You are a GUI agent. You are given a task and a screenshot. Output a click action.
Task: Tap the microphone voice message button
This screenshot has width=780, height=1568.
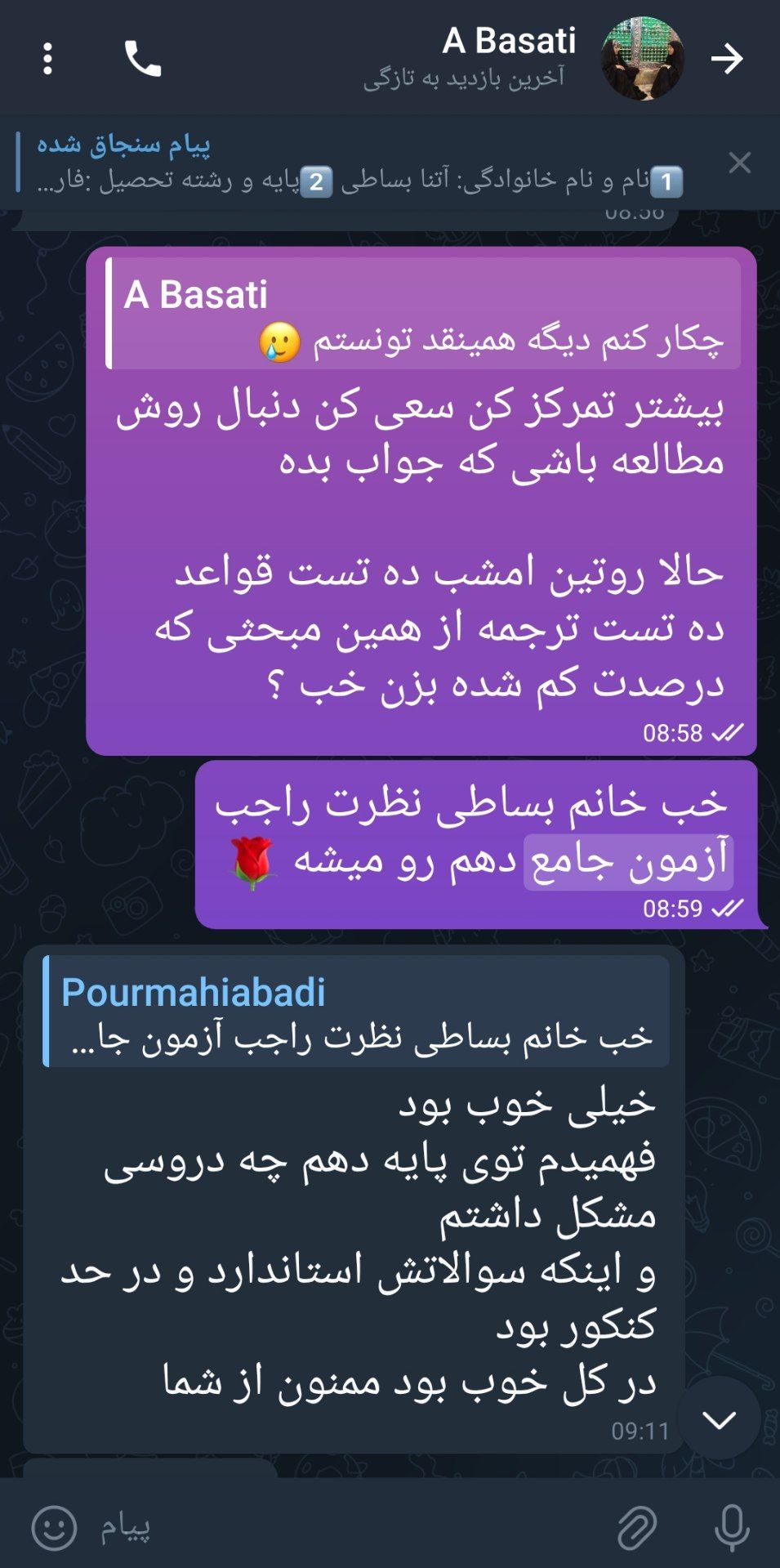[732, 1527]
